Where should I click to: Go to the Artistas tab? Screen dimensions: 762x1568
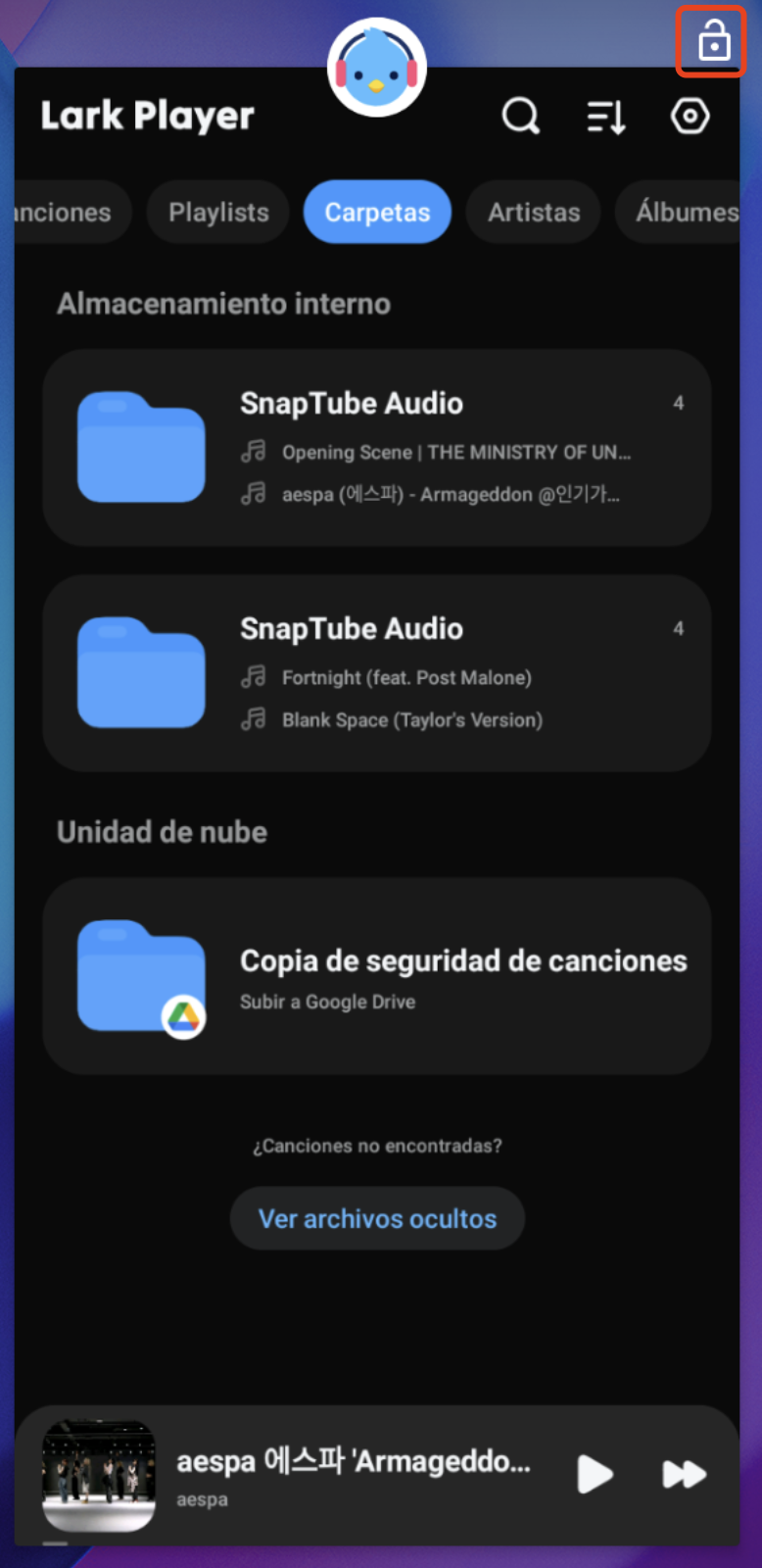[534, 212]
